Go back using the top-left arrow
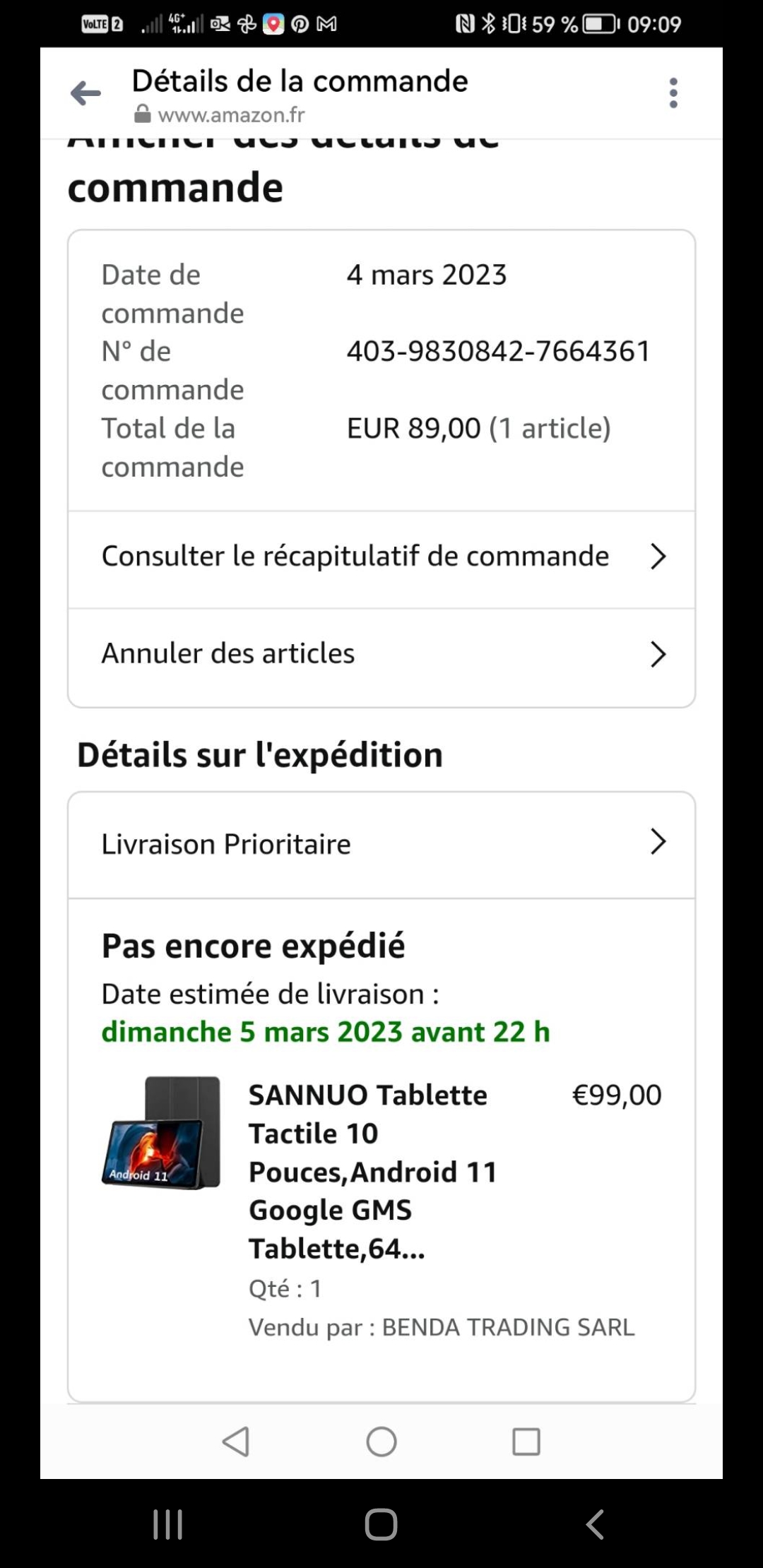 coord(86,93)
